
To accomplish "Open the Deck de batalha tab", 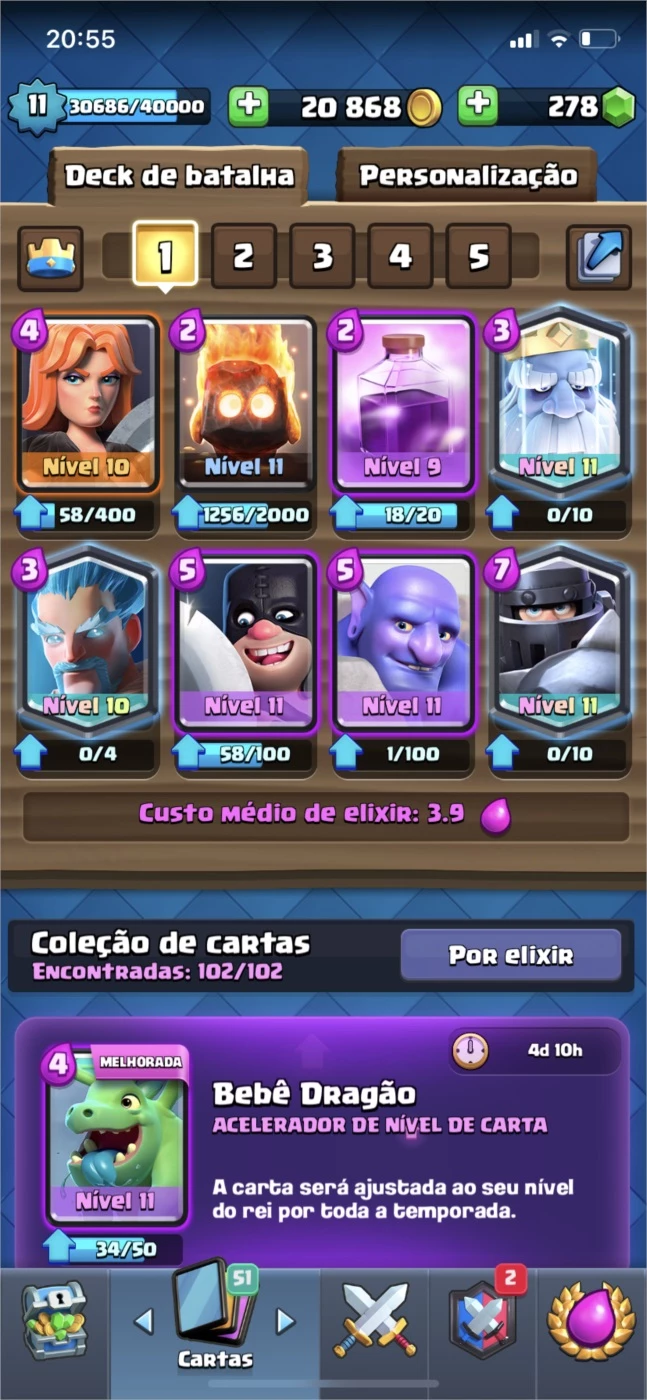I will pos(179,176).
